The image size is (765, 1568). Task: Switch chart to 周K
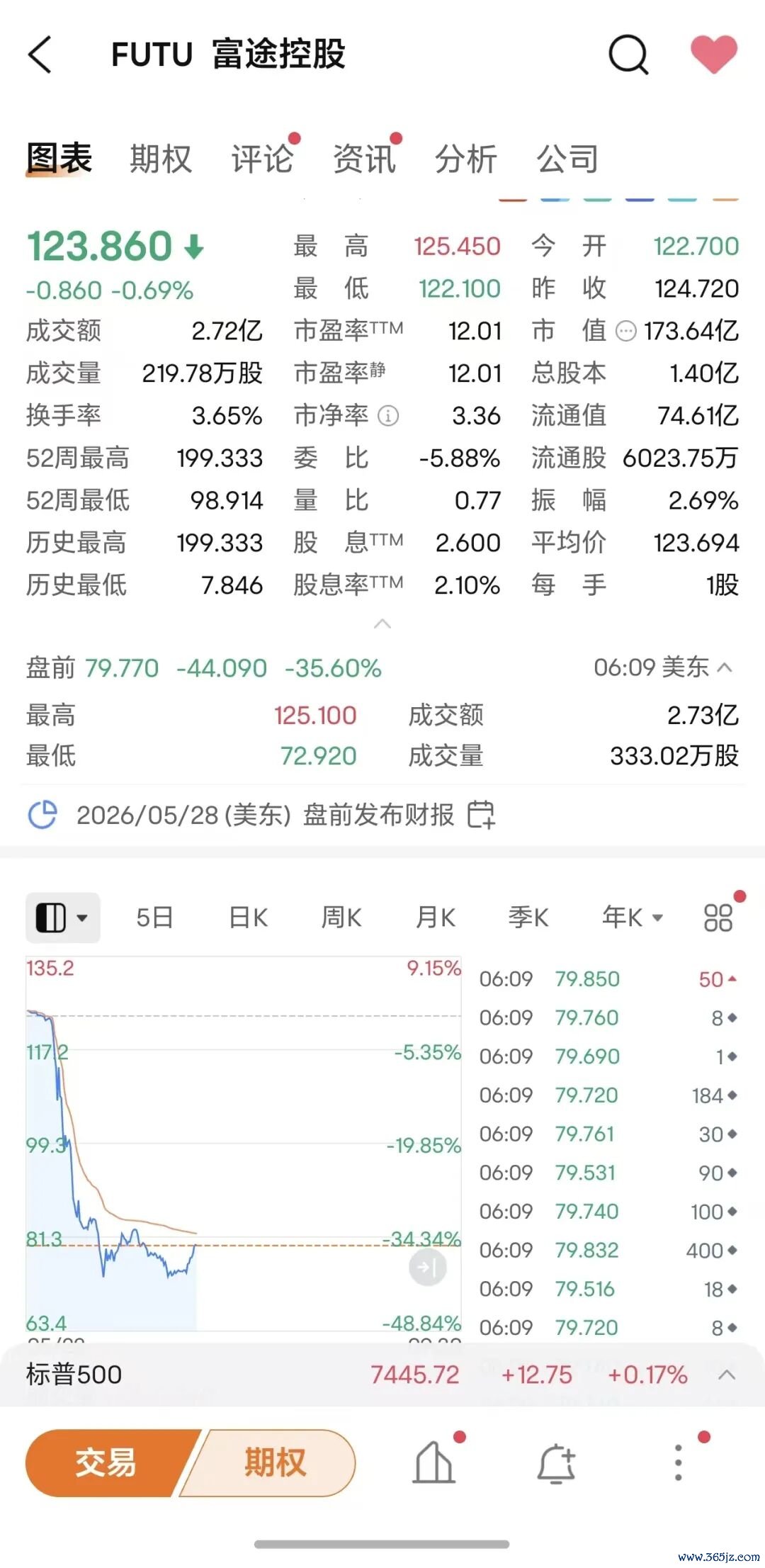pyautogui.click(x=341, y=918)
